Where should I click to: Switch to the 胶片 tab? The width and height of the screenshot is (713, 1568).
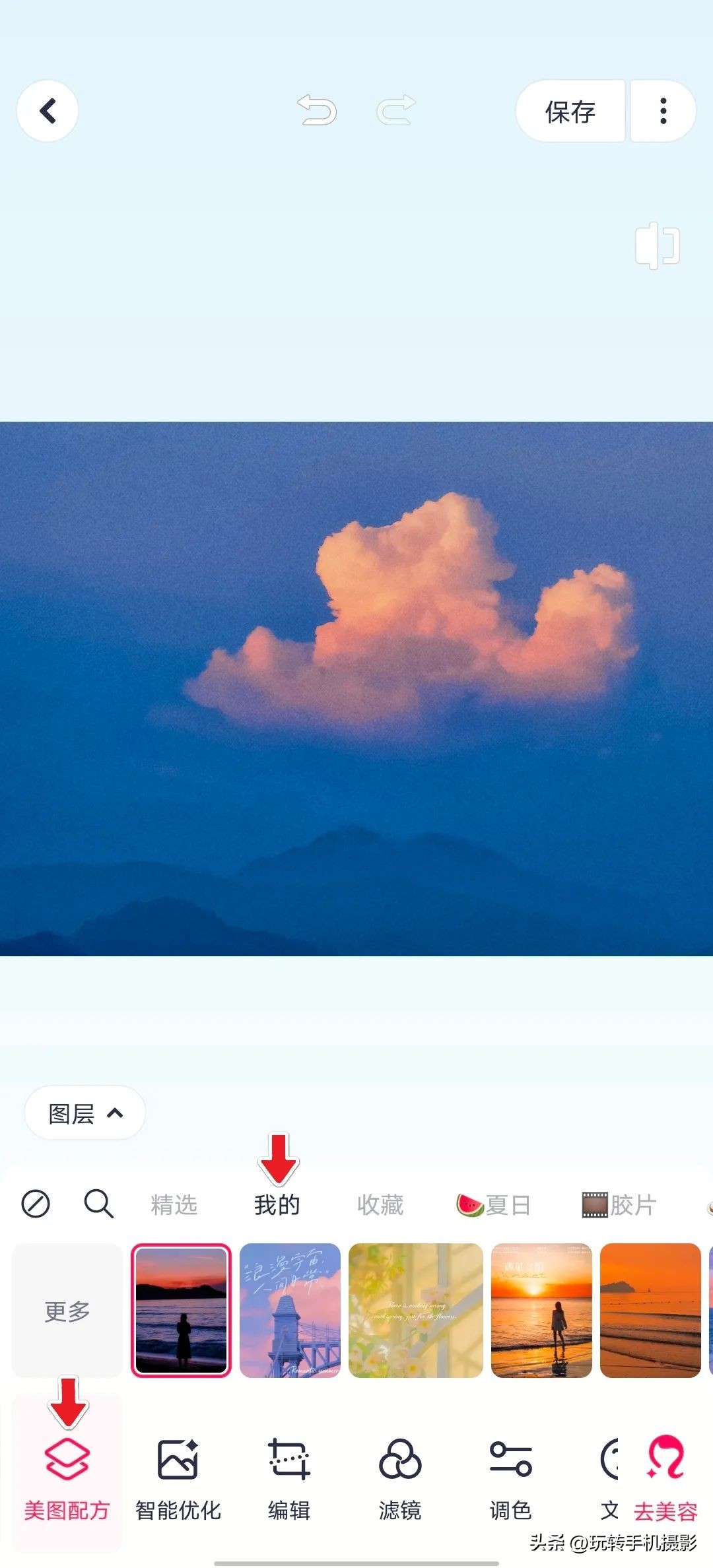(619, 1205)
